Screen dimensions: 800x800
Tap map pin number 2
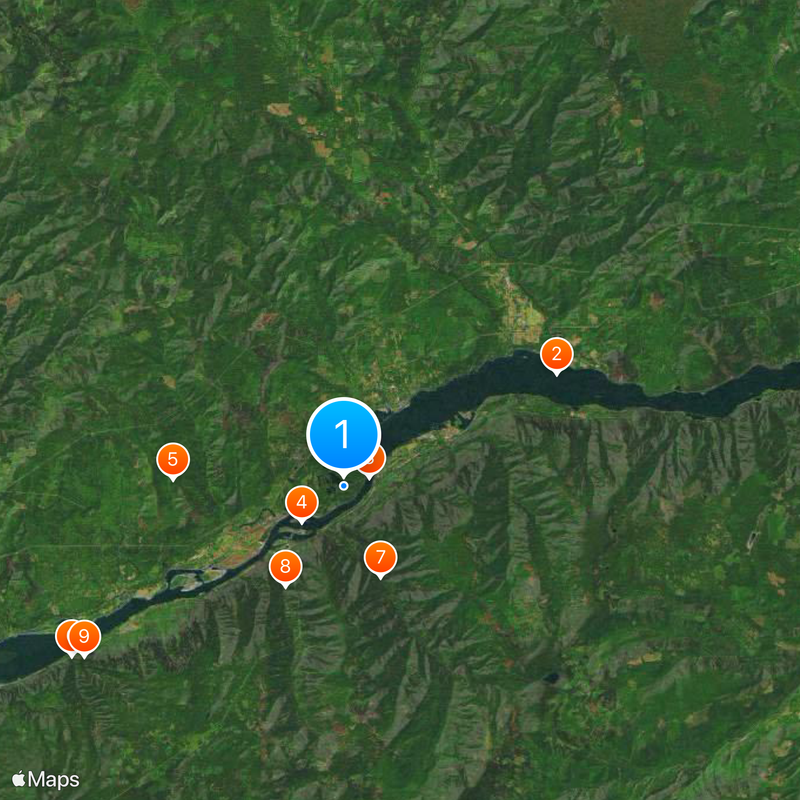point(556,353)
